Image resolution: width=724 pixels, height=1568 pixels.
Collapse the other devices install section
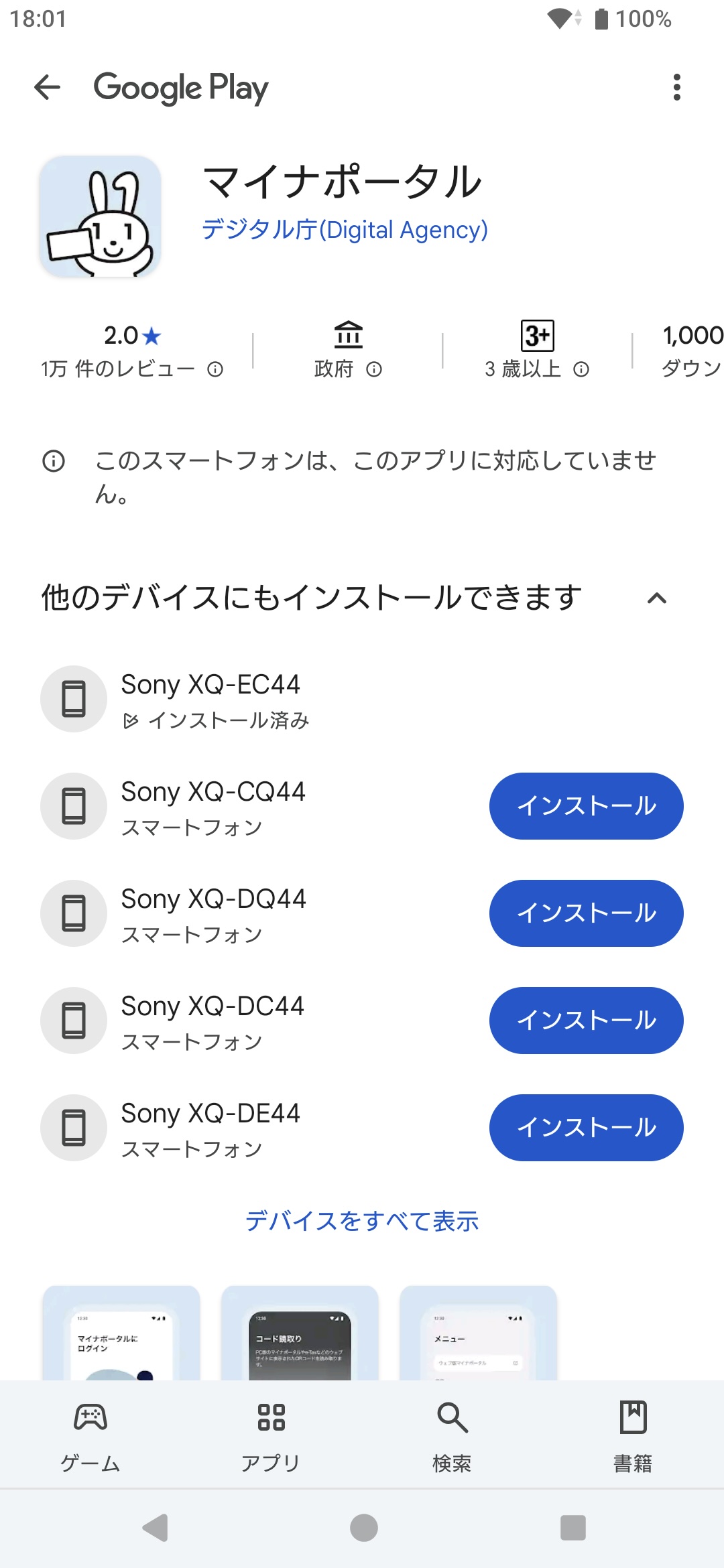[657, 598]
